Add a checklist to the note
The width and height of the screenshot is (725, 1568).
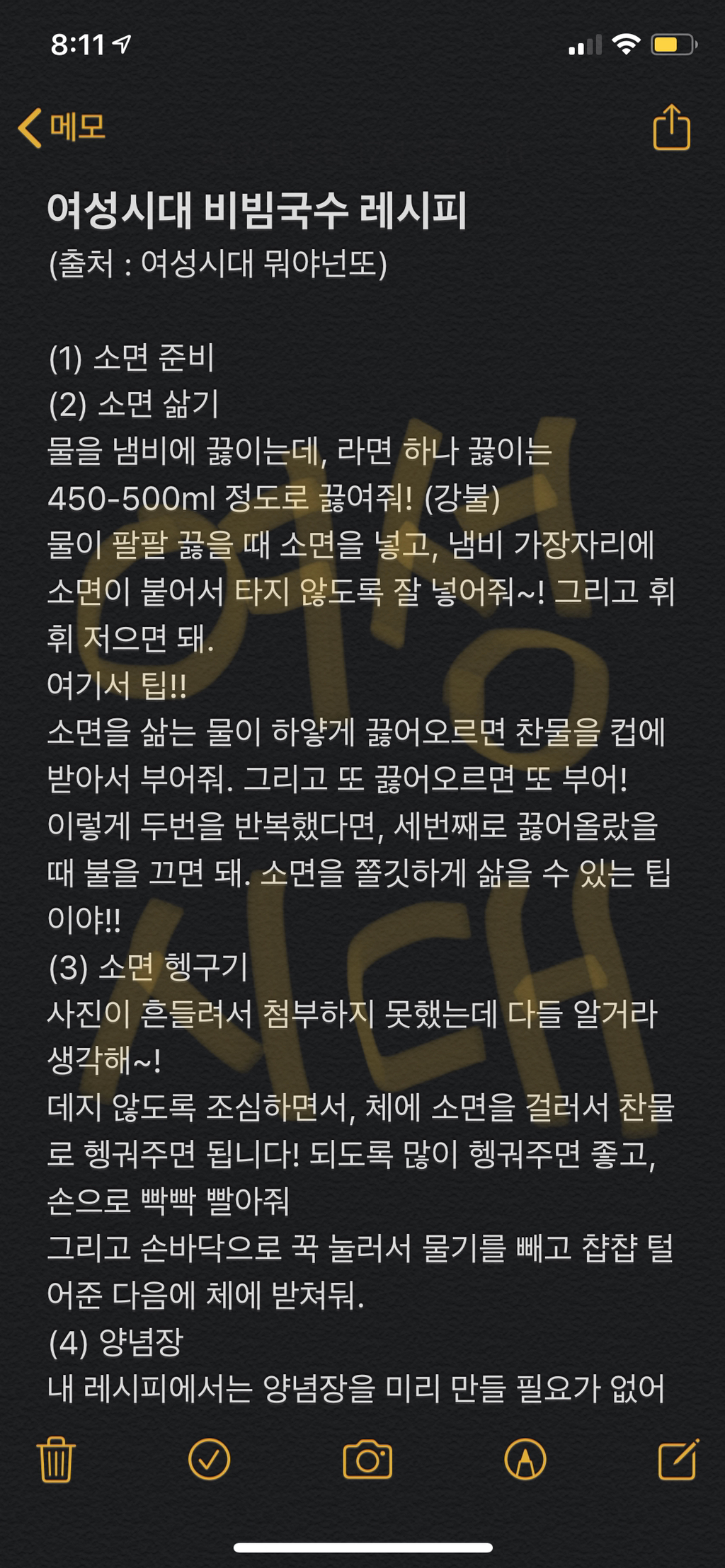pos(209,1459)
